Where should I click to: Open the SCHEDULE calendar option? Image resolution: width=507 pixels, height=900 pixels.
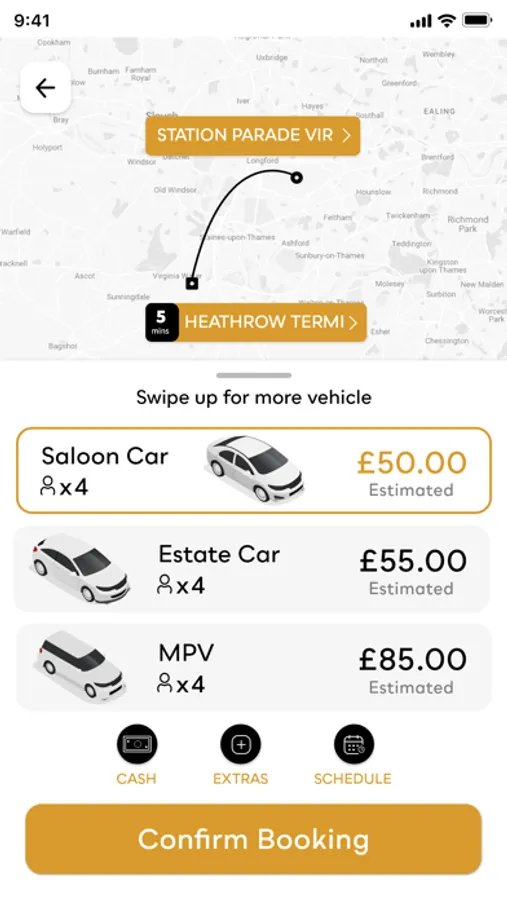354,744
